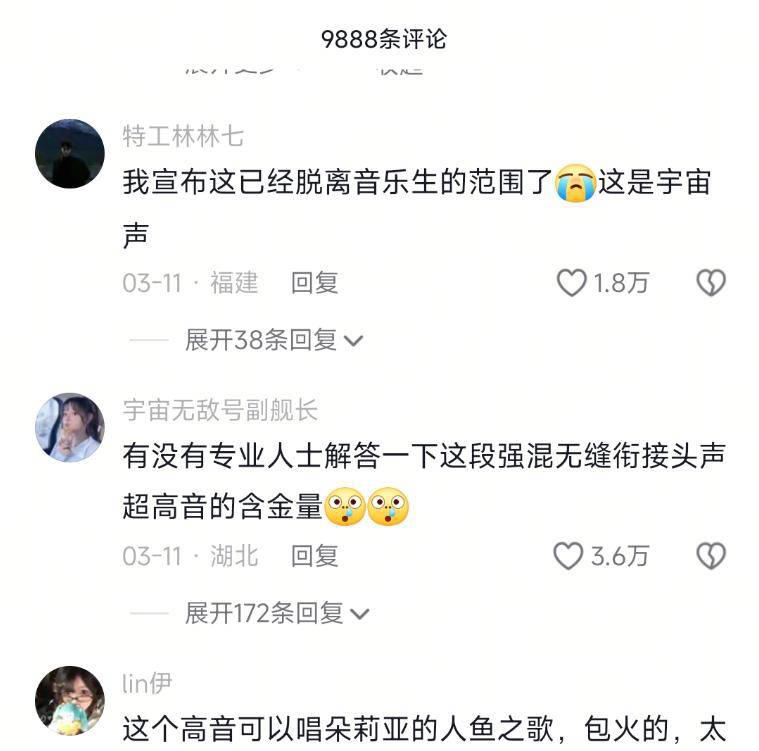Dislike 特工林林七's comment
Image resolution: width=759 pixels, height=751 pixels.
pos(710,283)
